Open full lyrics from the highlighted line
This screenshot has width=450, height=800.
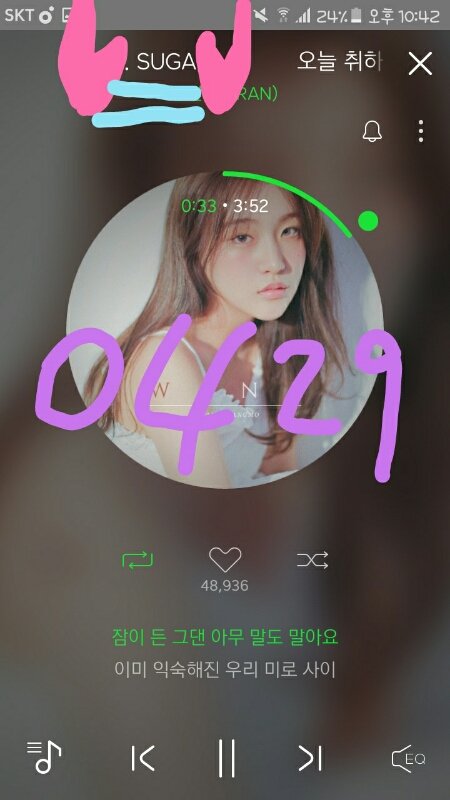[225, 637]
